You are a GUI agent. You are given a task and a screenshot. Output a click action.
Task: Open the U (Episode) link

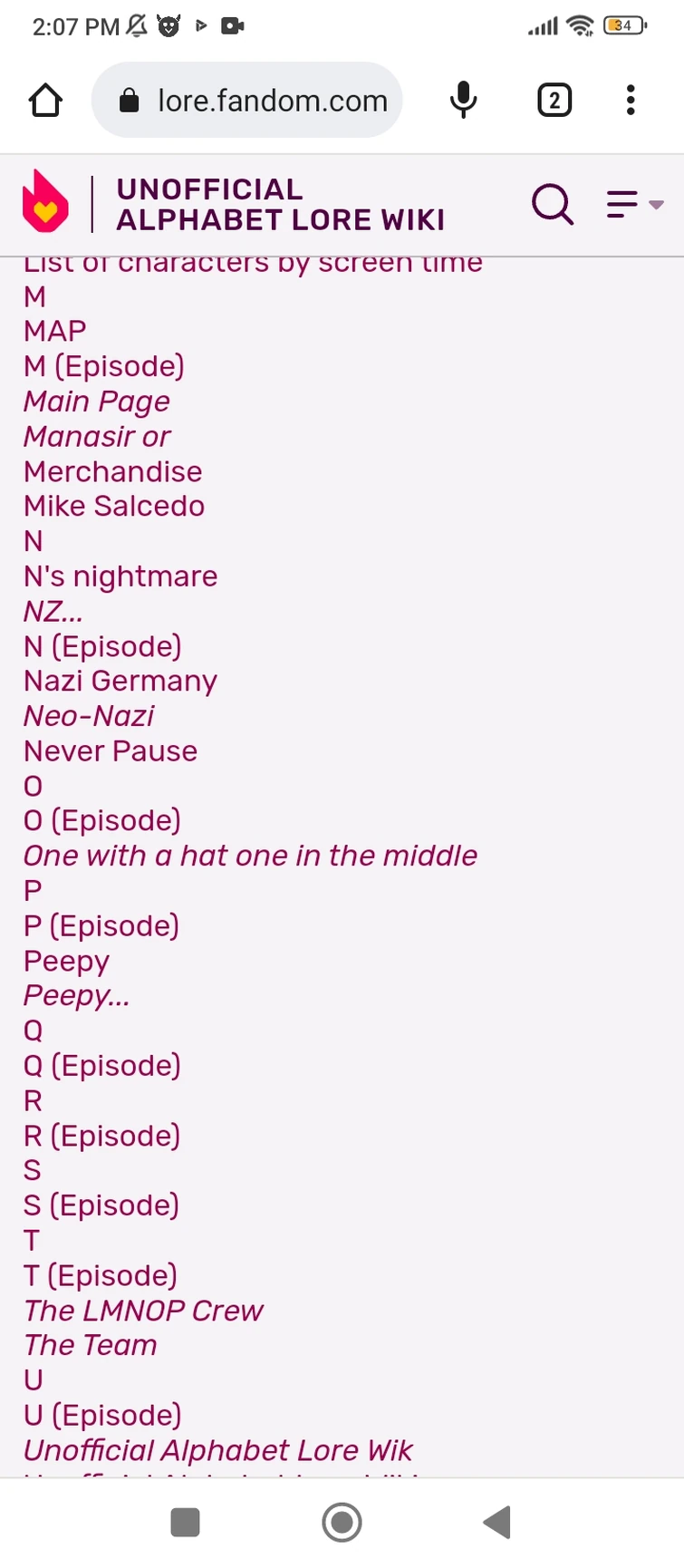click(102, 1415)
